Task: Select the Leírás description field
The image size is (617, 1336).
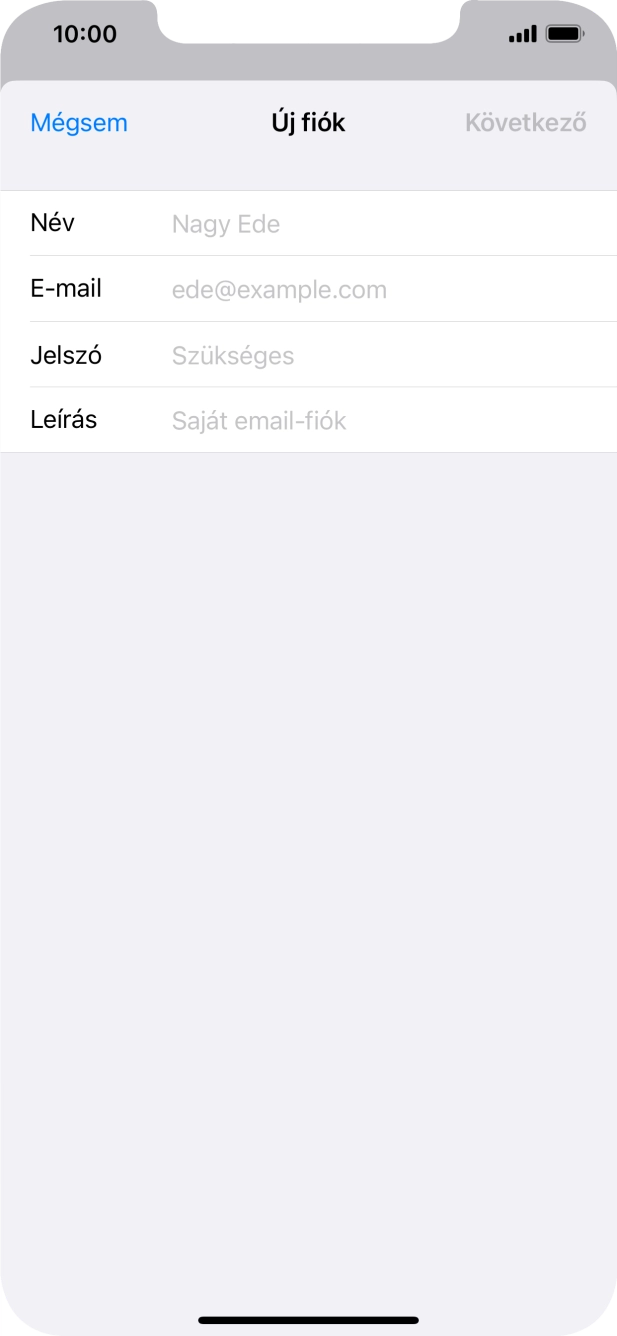Action: (x=390, y=421)
